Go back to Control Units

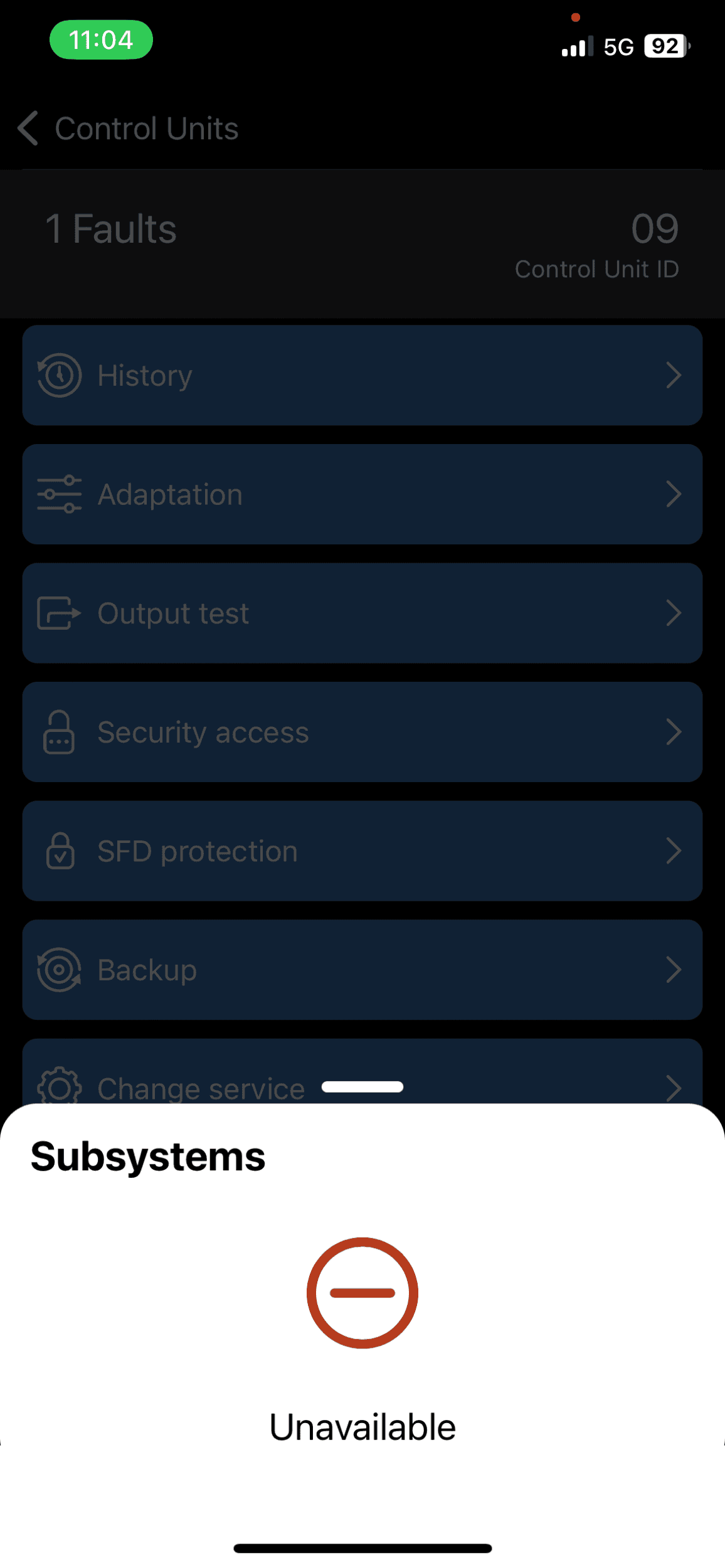(128, 129)
